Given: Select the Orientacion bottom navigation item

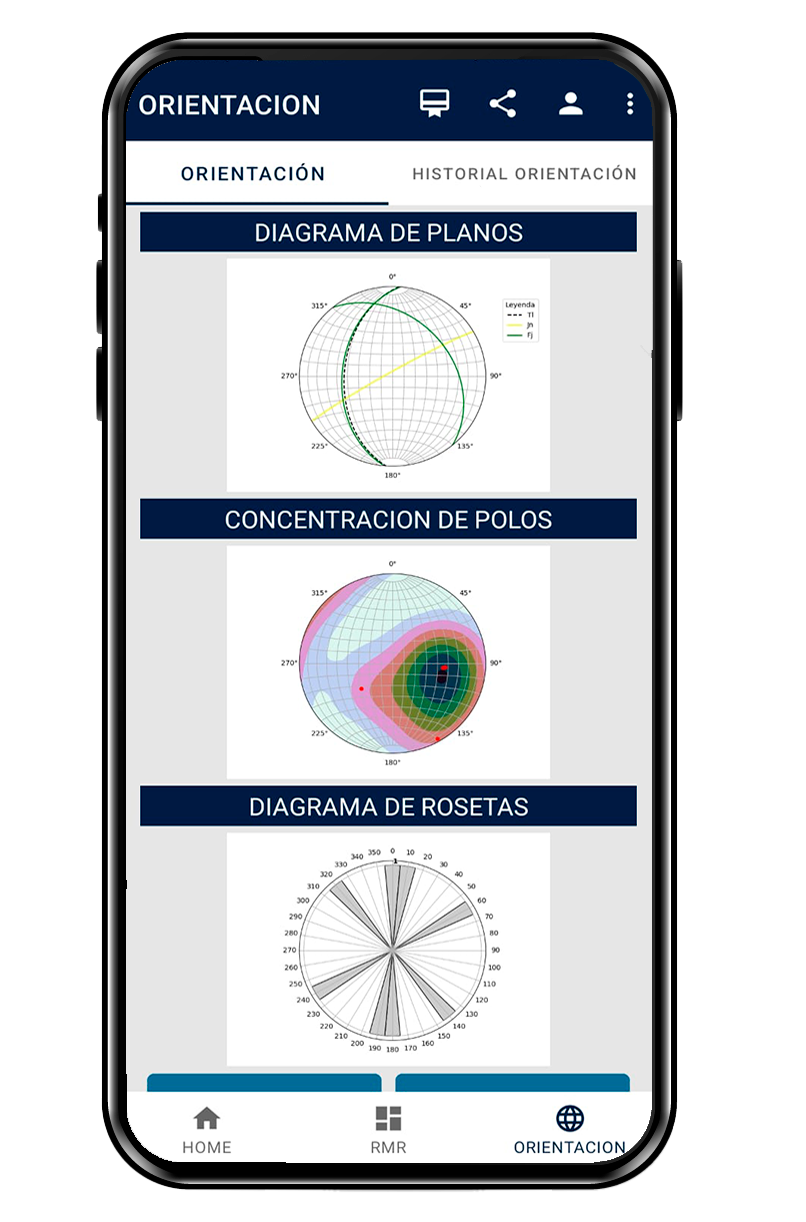Looking at the screenshot, I should coord(570,1130).
